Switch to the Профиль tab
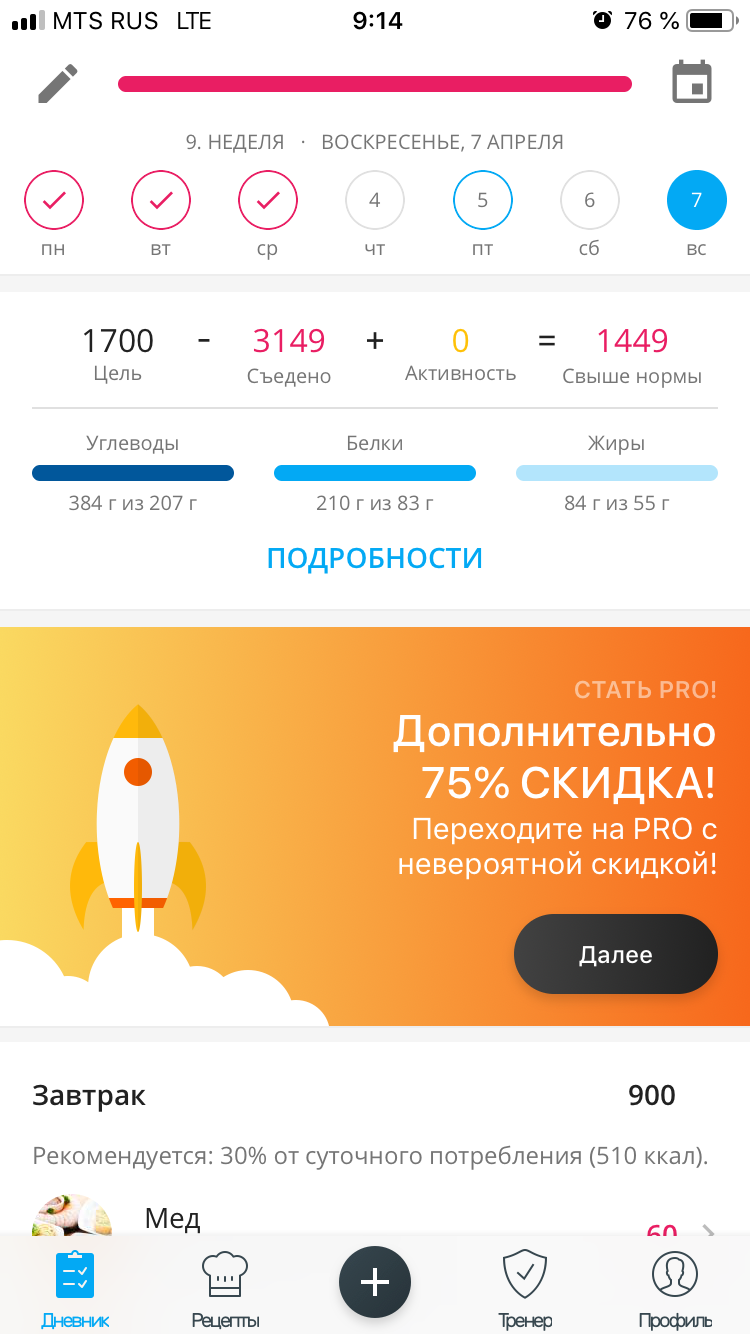750x1334 pixels. point(675,1289)
